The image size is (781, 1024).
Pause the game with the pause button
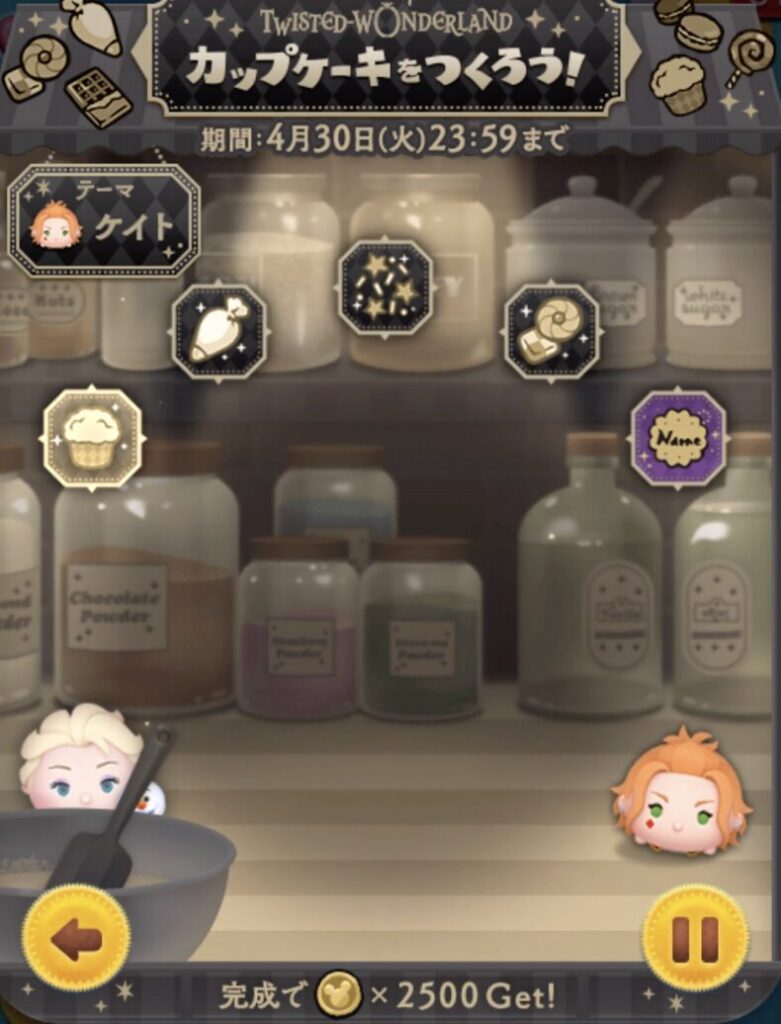point(695,938)
